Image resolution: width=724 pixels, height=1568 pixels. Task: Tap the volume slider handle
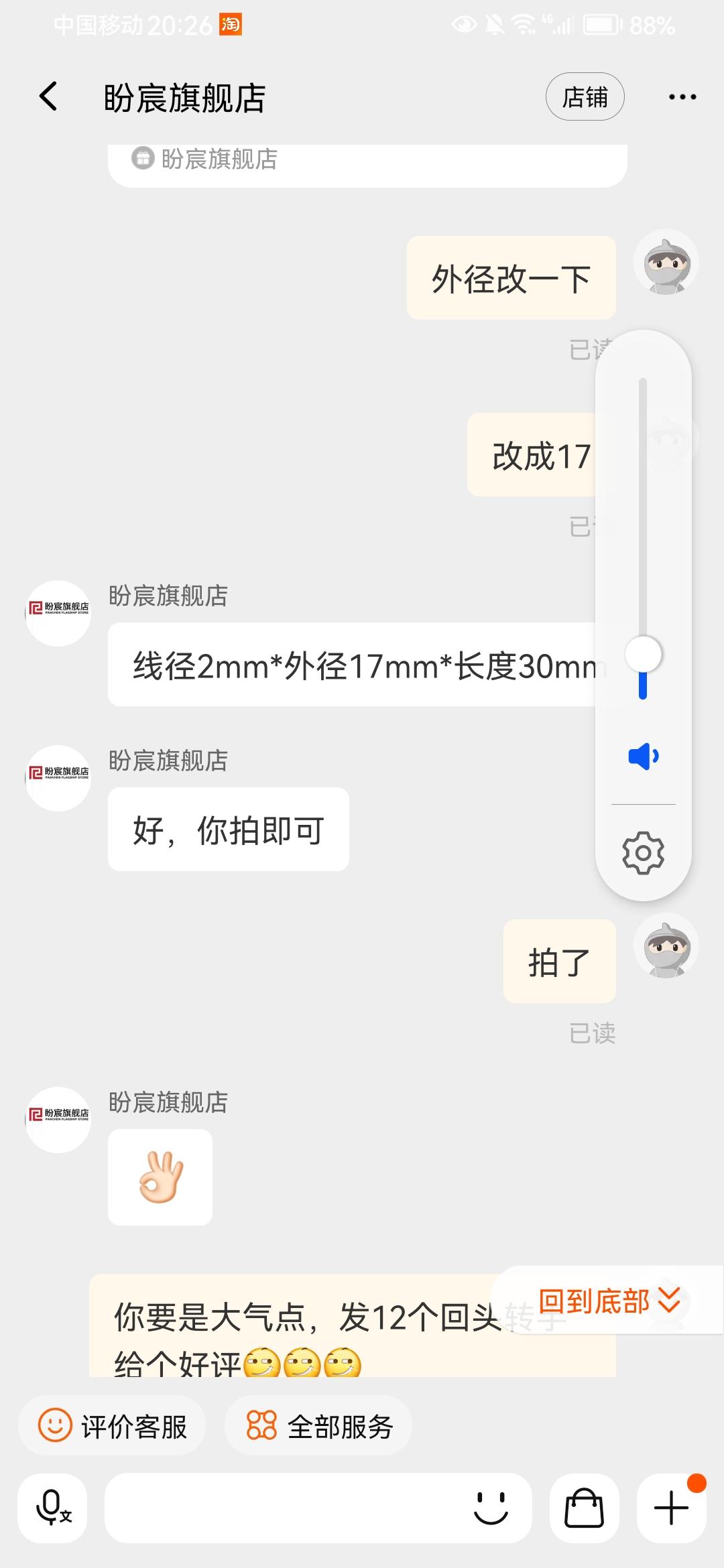coord(643,654)
